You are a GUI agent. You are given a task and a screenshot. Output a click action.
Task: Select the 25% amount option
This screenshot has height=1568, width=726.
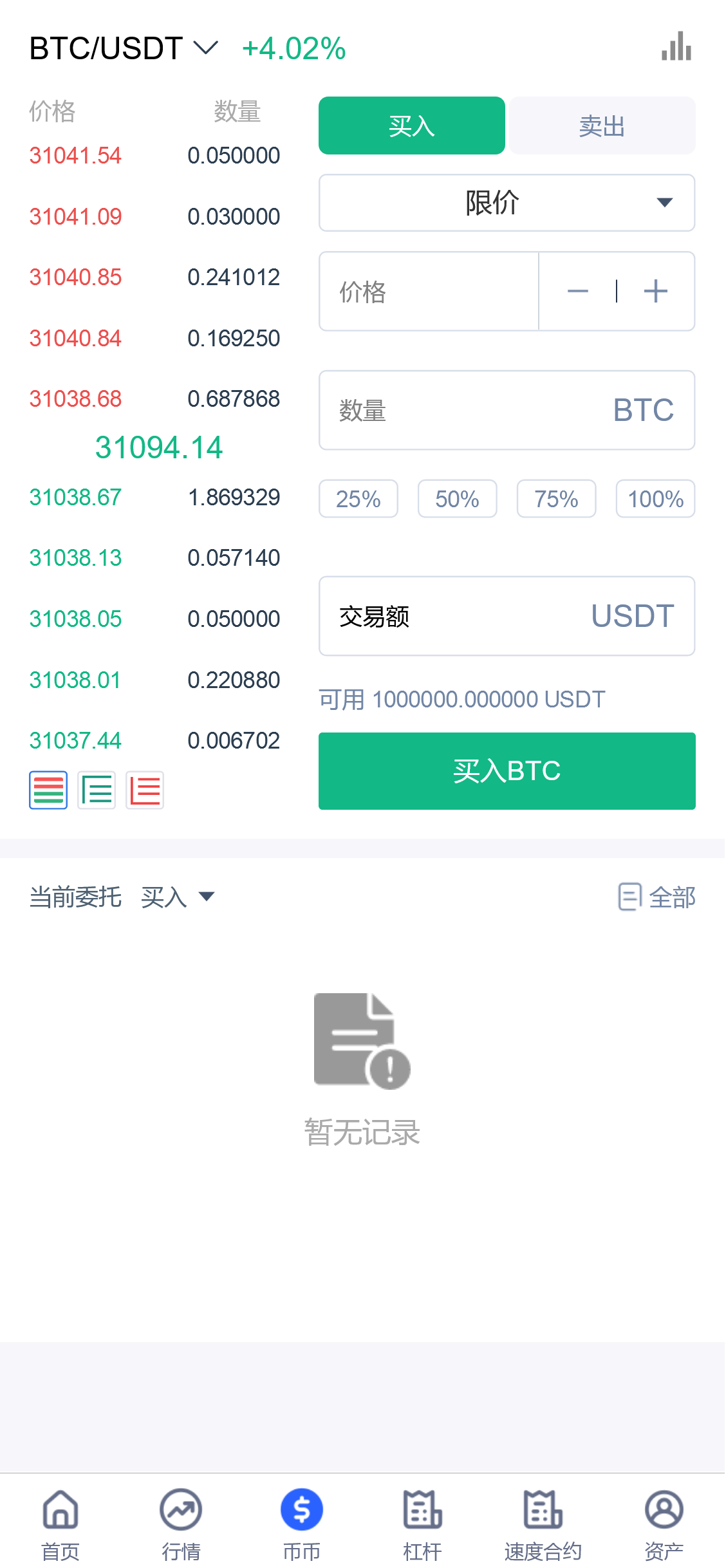pos(358,498)
